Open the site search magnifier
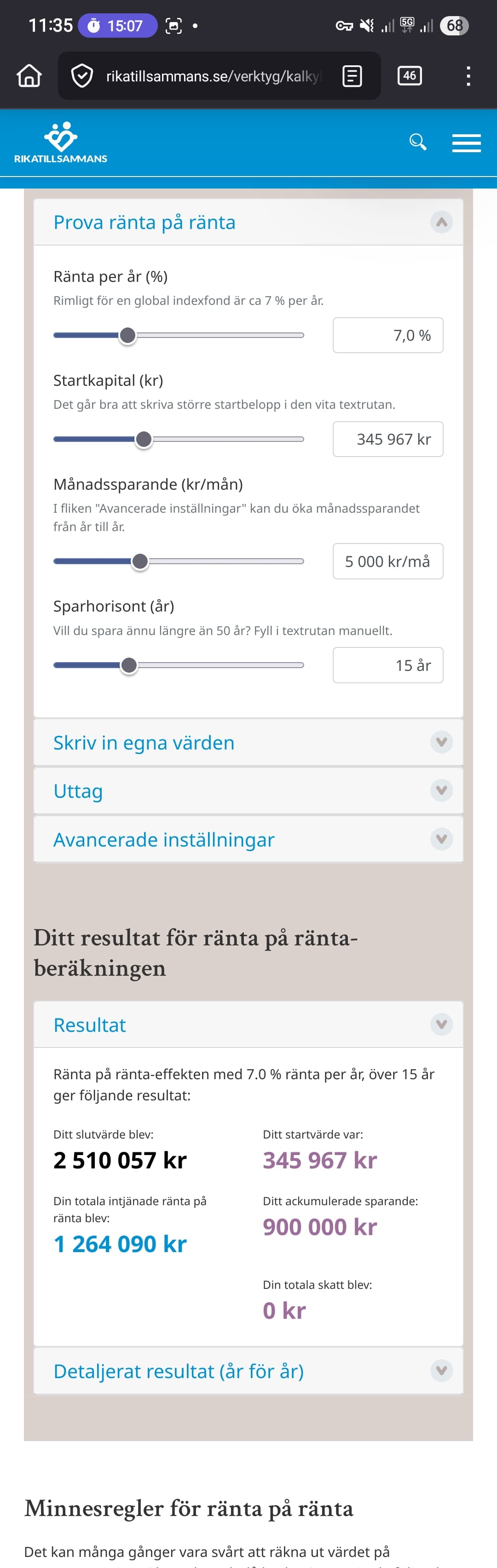The width and height of the screenshot is (497, 1568). pos(418,143)
